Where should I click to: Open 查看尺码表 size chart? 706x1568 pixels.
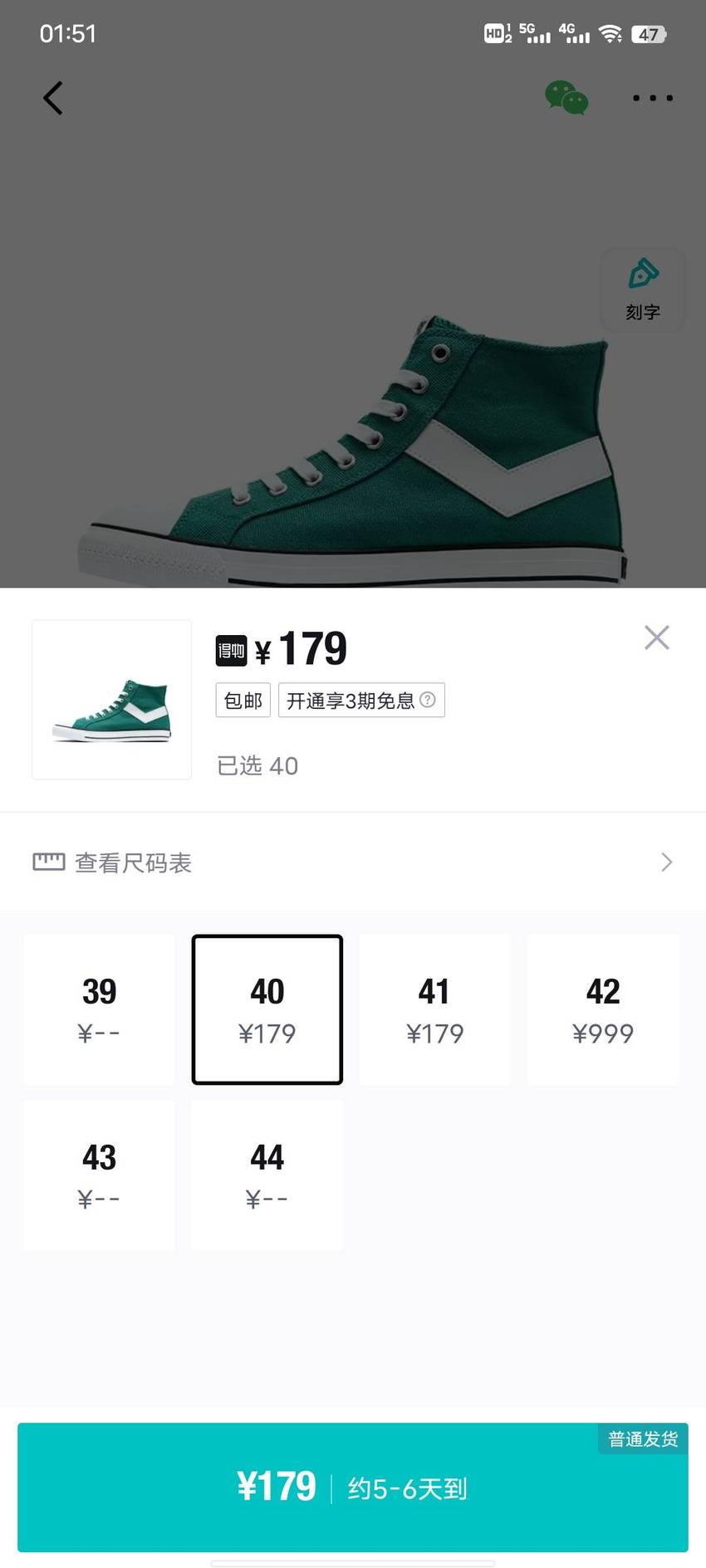(x=353, y=862)
